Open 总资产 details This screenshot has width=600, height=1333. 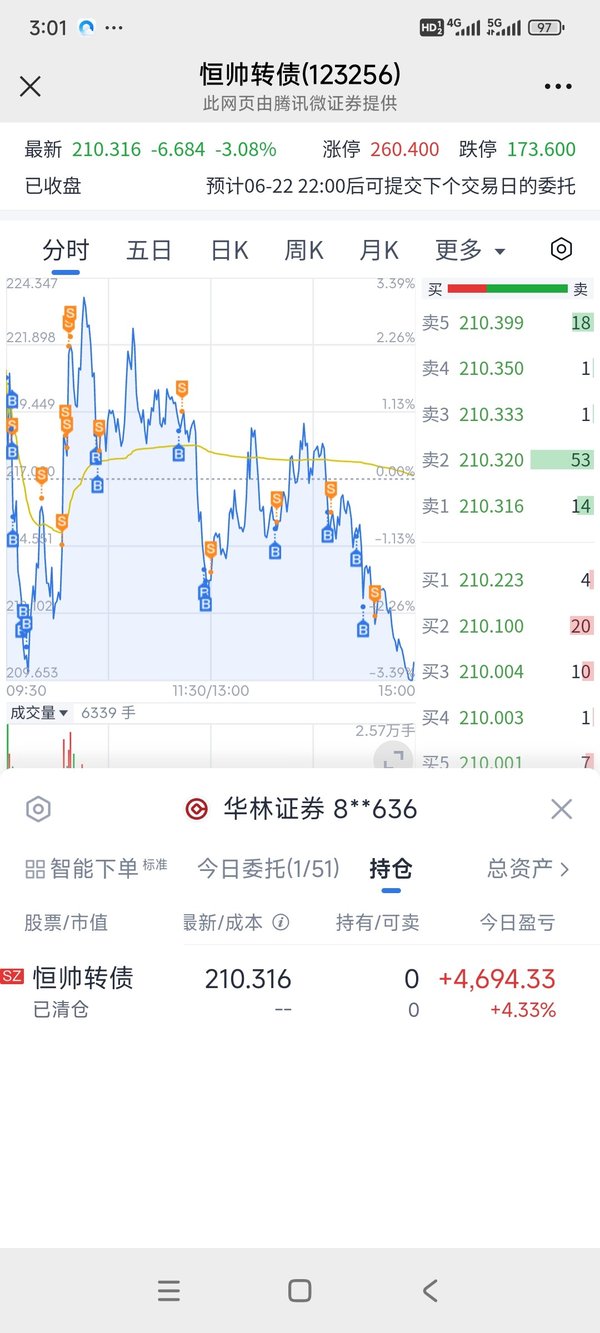(529, 868)
